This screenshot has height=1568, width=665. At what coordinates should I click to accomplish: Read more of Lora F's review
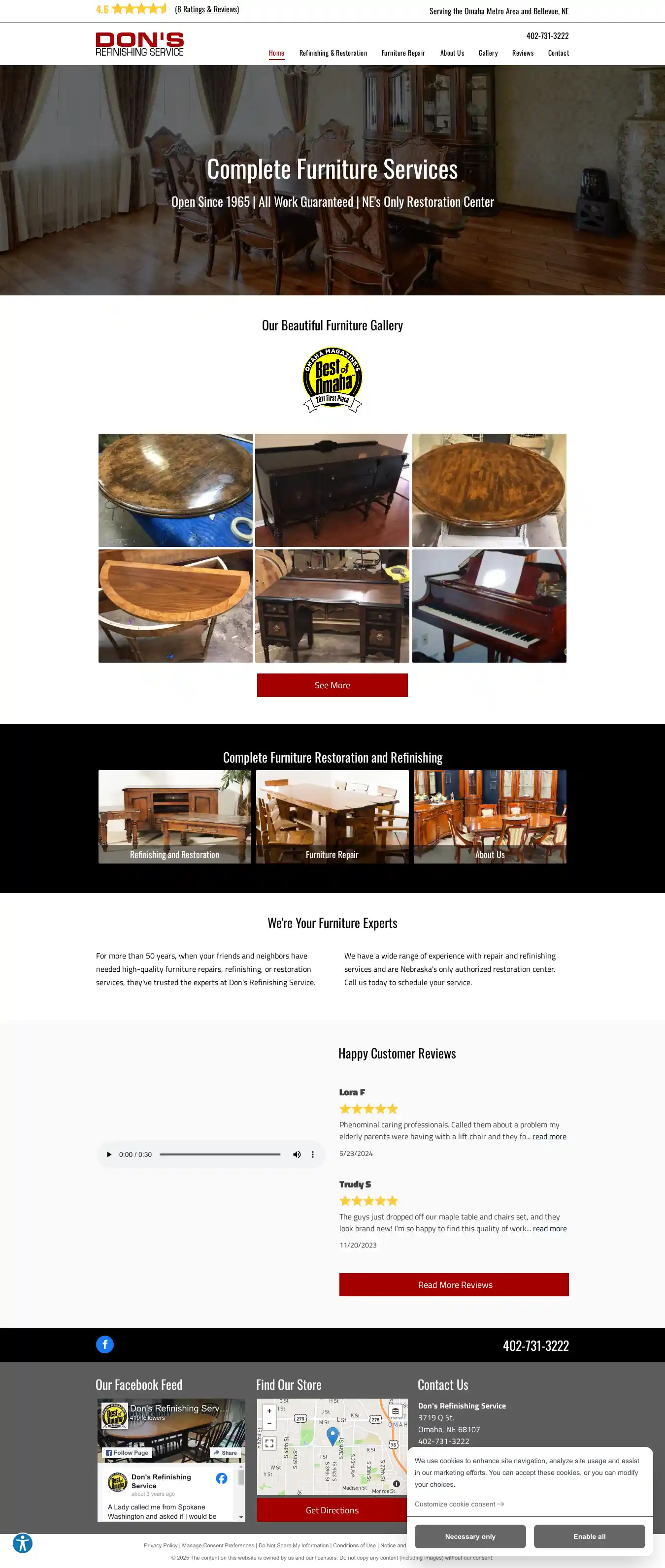coord(549,1136)
